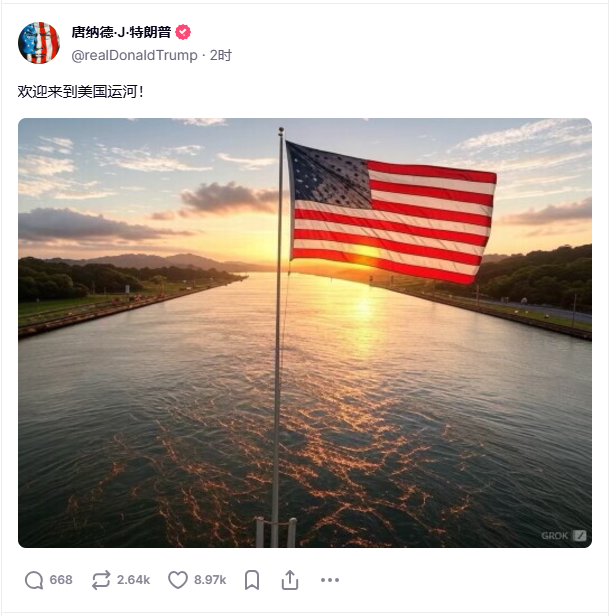Open the three-dot more options menu
The height and width of the screenshot is (616, 612).
pyautogui.click(x=330, y=580)
